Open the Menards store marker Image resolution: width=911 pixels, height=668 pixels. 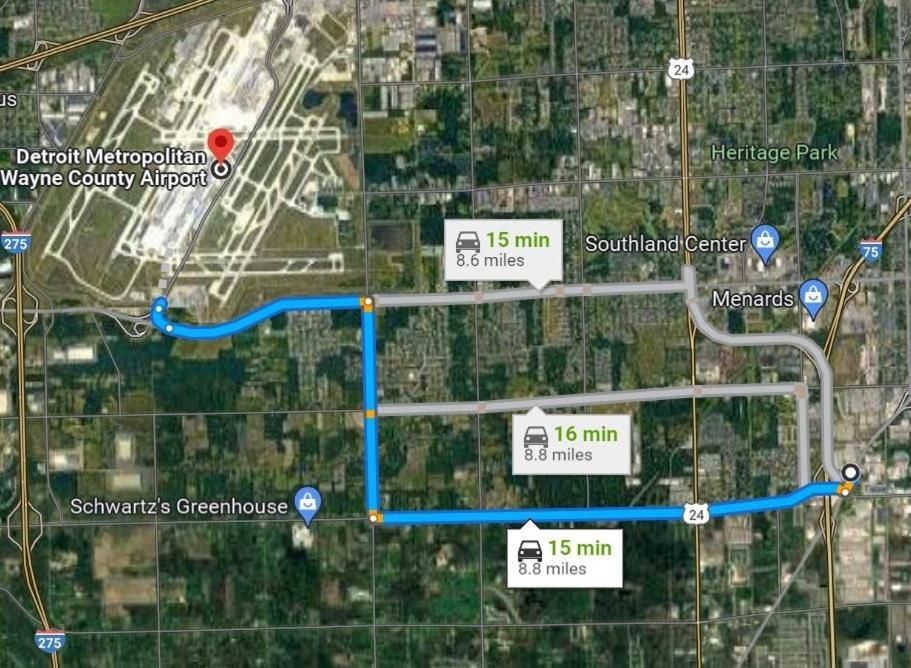tap(813, 297)
